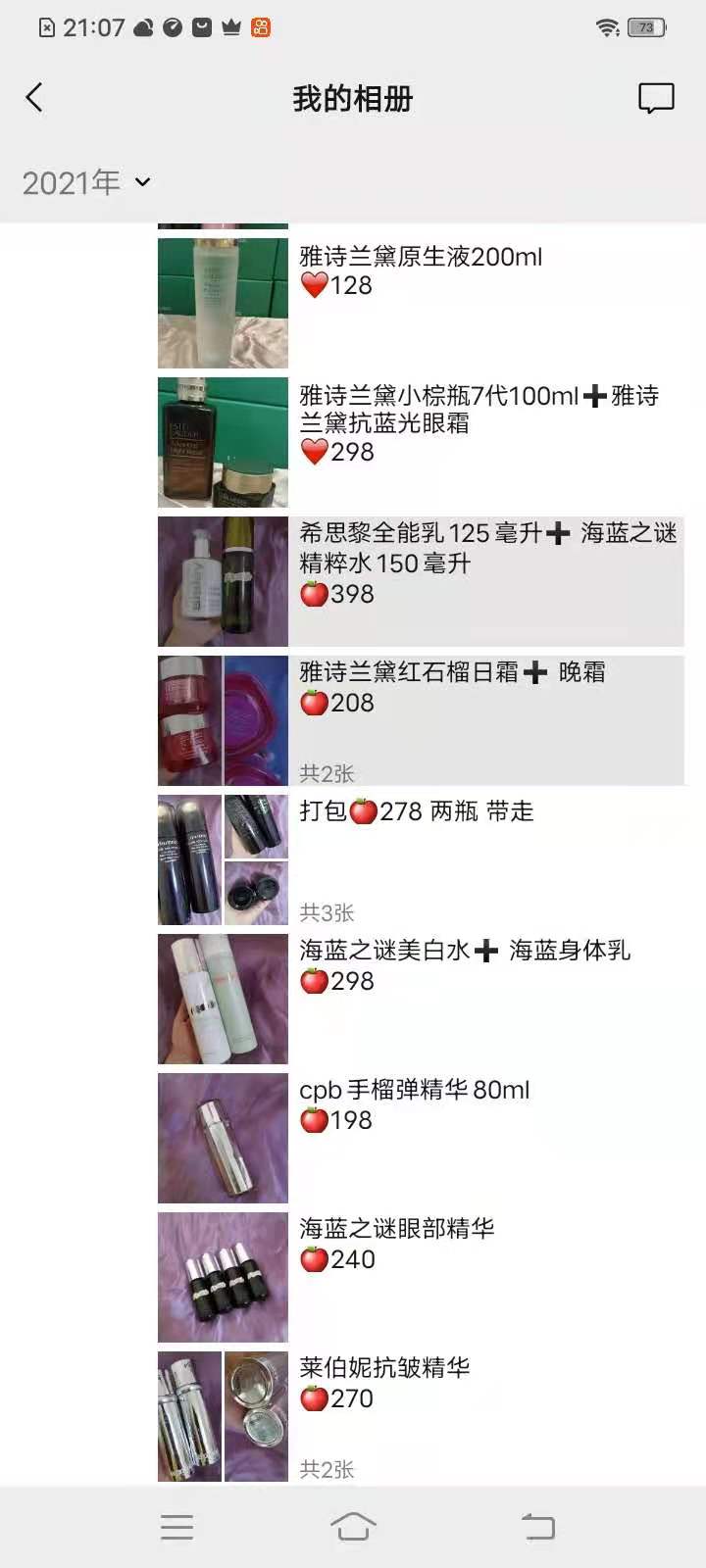The width and height of the screenshot is (706, 1568).
Task: Open the message icon in top bar
Action: 655,98
